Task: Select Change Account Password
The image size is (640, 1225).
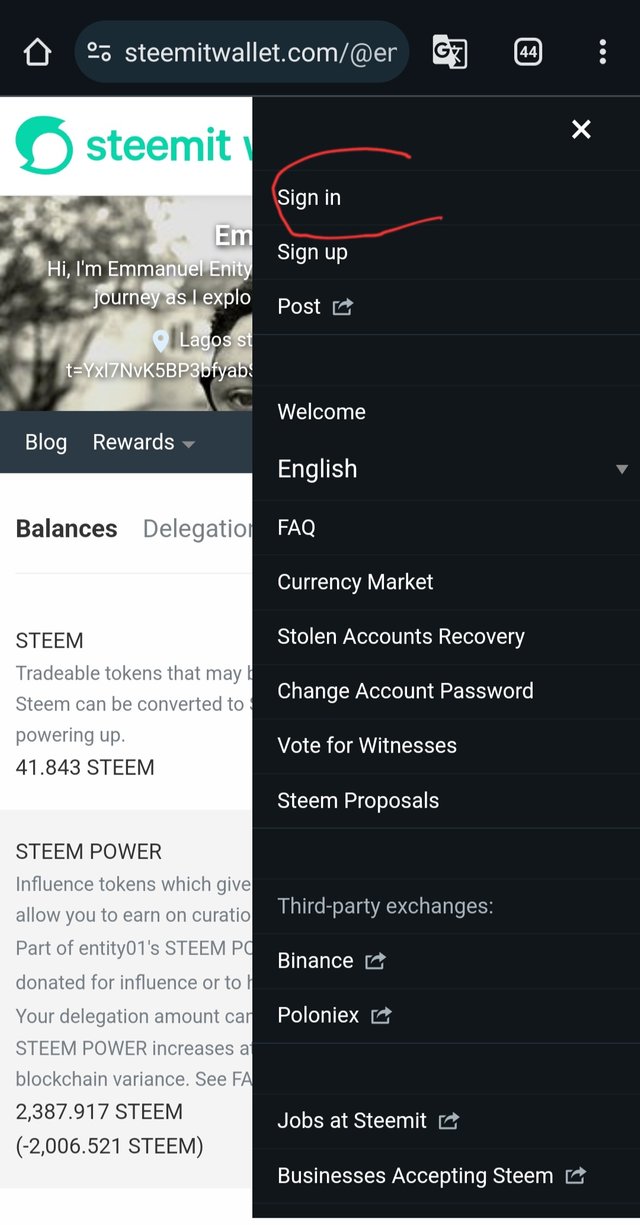Action: [405, 691]
